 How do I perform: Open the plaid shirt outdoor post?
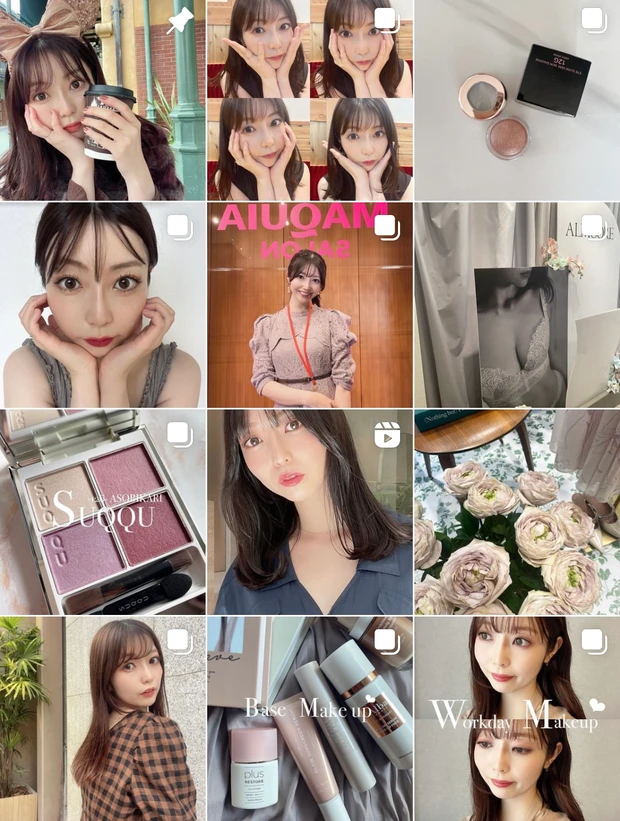pyautogui.click(x=102, y=720)
